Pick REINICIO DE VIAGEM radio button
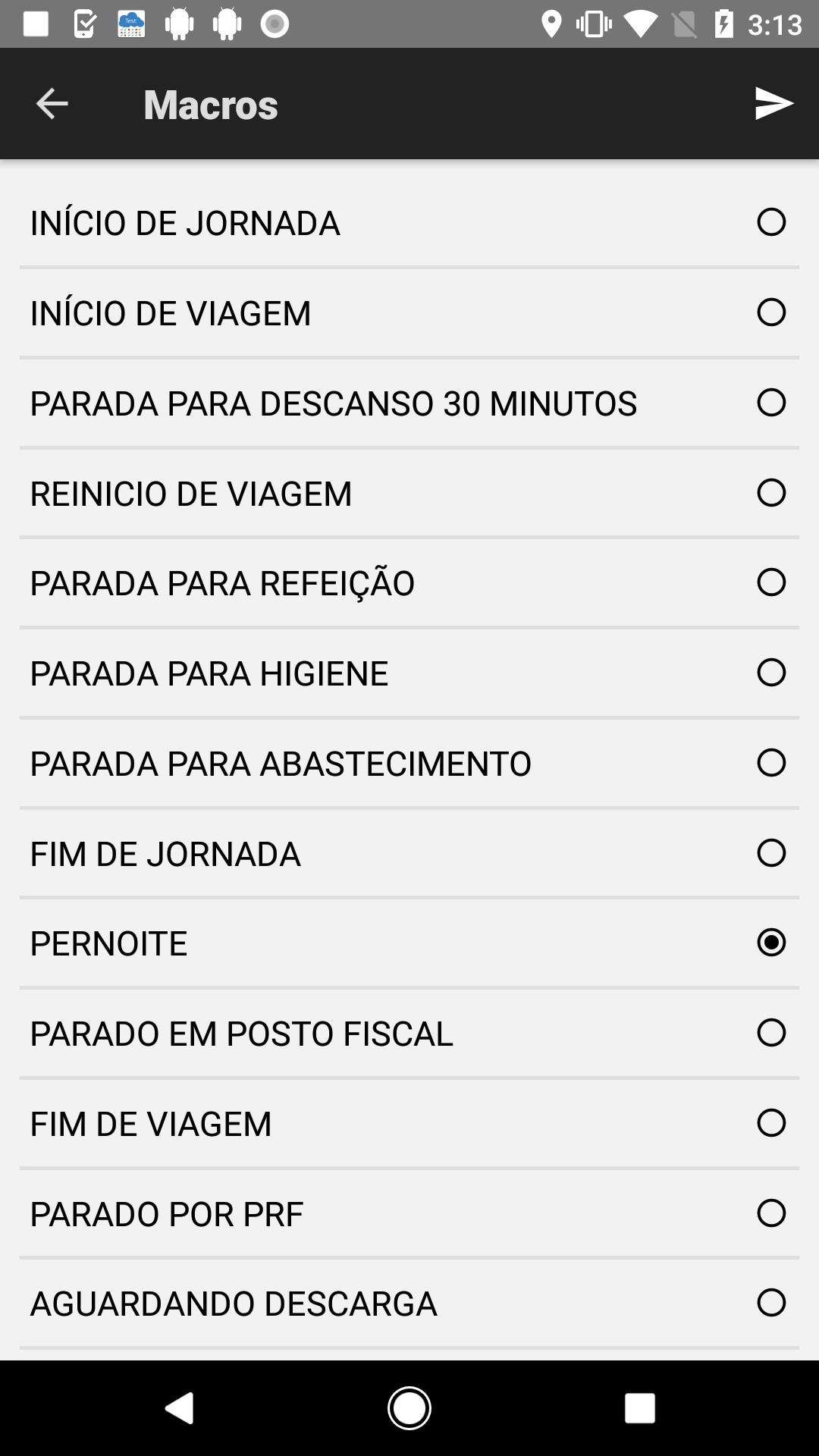Viewport: 819px width, 1456px height. pyautogui.click(x=771, y=493)
